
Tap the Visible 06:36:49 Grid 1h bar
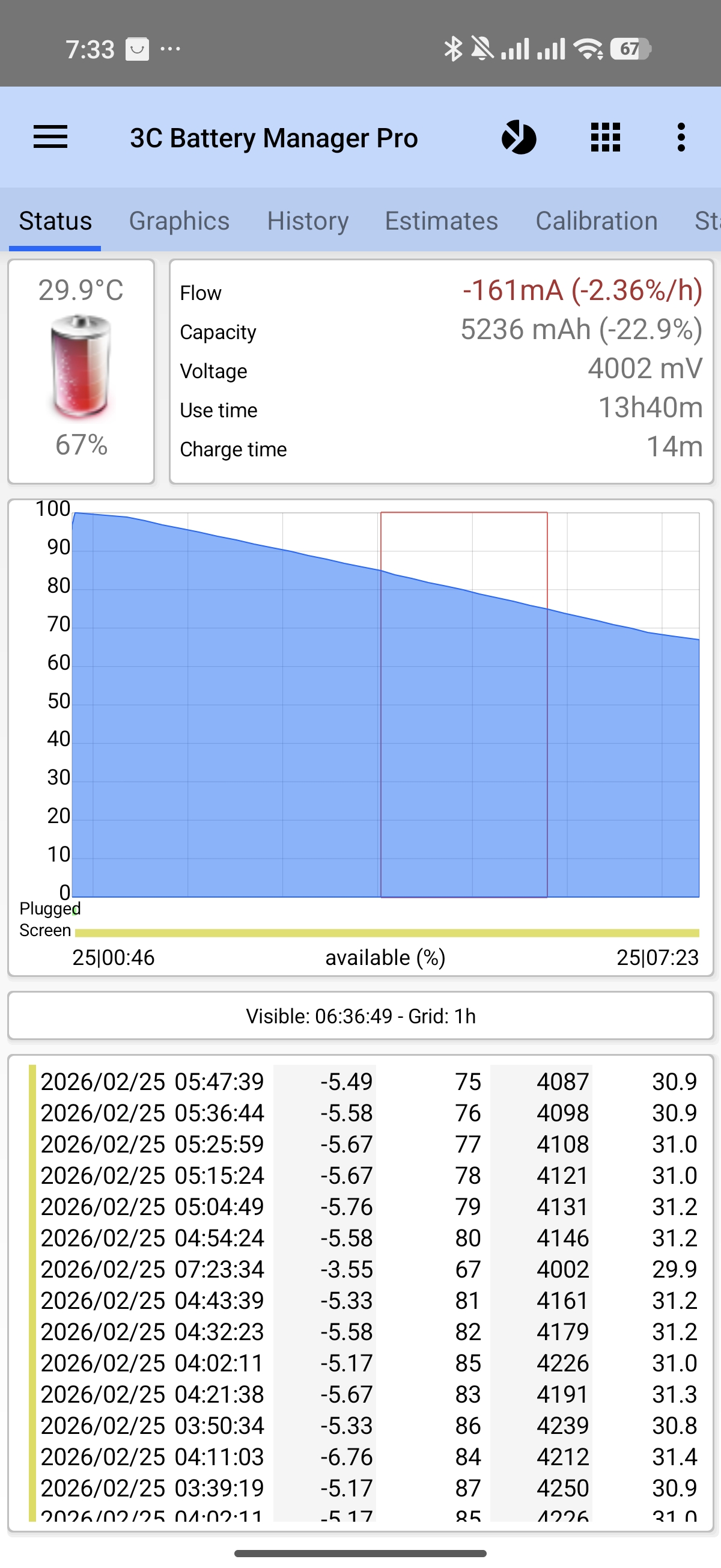click(360, 1016)
